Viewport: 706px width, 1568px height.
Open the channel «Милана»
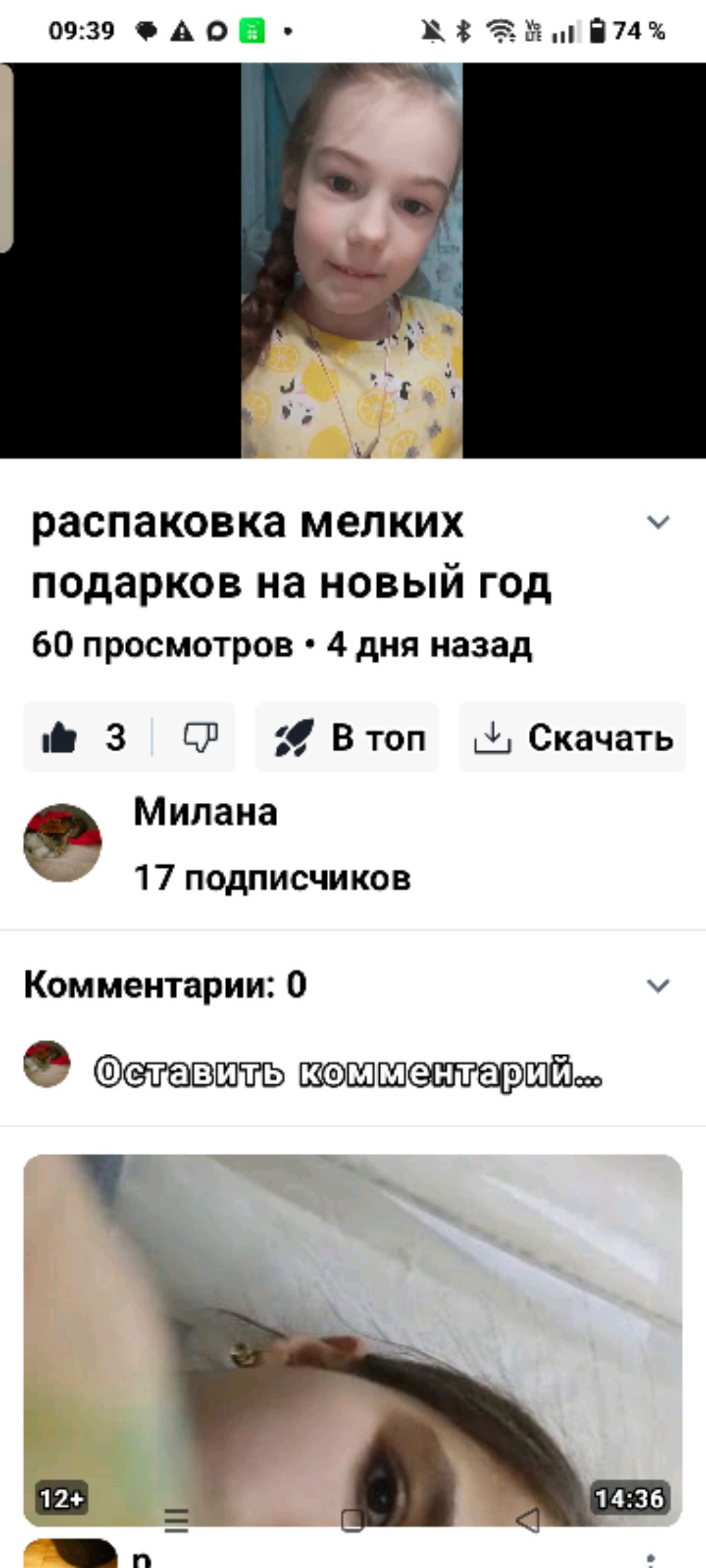pyautogui.click(x=205, y=813)
